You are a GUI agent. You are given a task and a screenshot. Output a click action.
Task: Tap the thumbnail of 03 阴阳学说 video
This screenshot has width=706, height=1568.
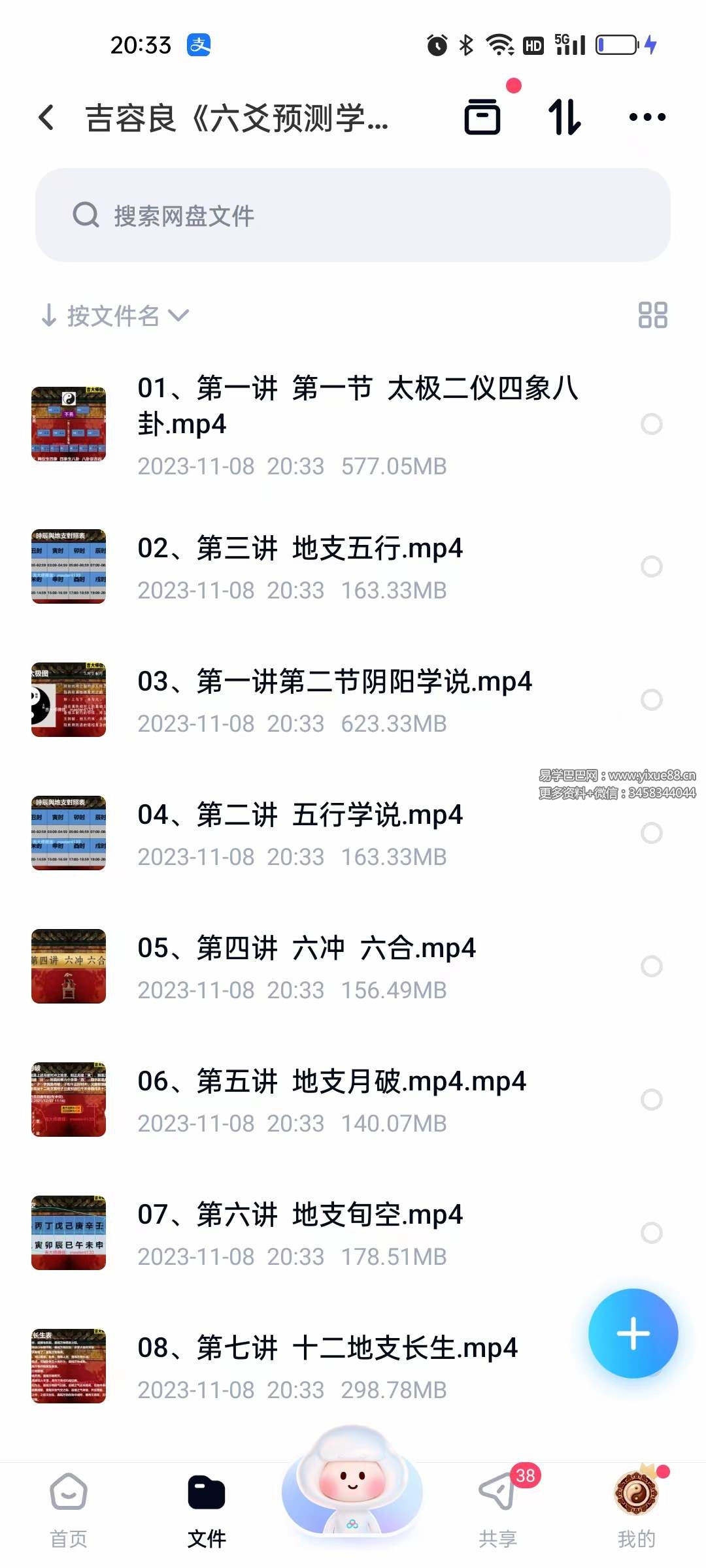[68, 700]
